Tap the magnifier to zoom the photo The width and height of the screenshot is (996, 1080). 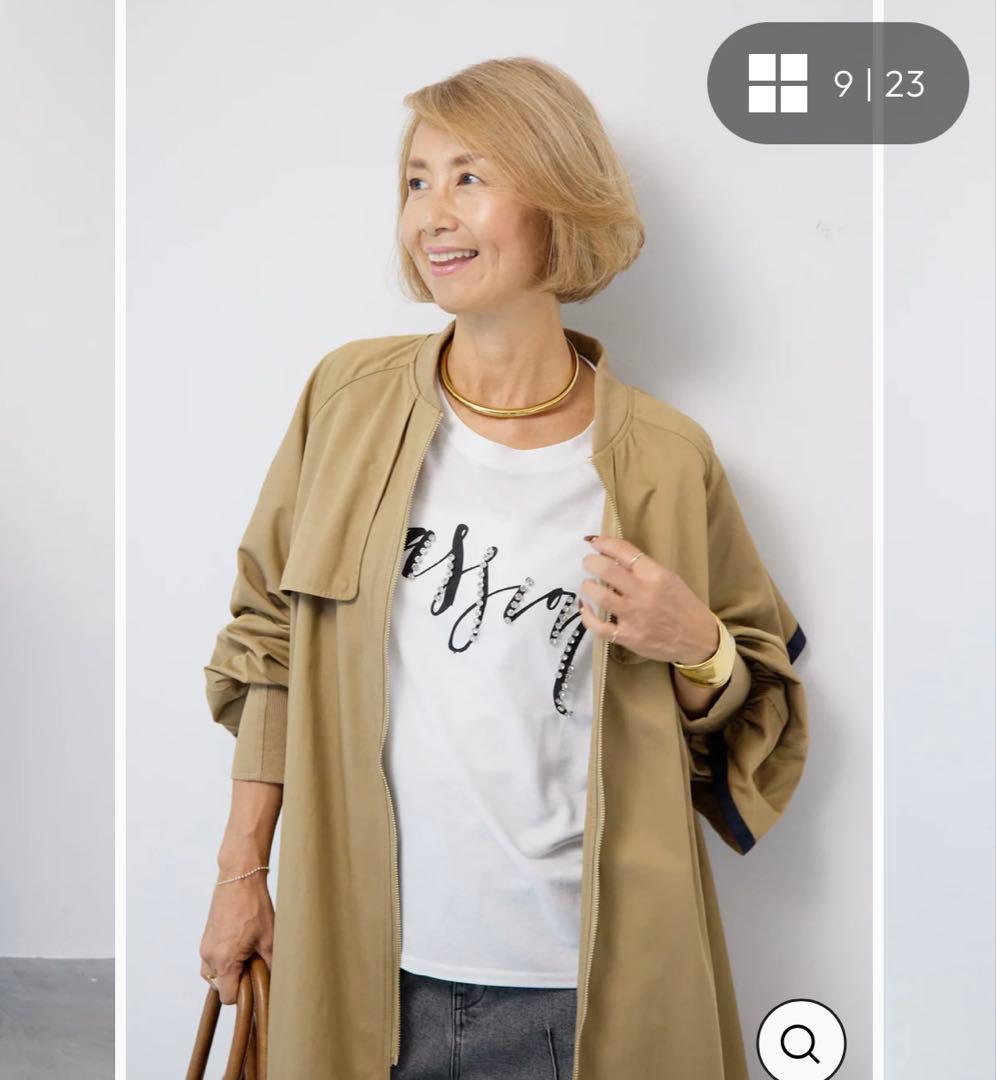coord(800,1043)
